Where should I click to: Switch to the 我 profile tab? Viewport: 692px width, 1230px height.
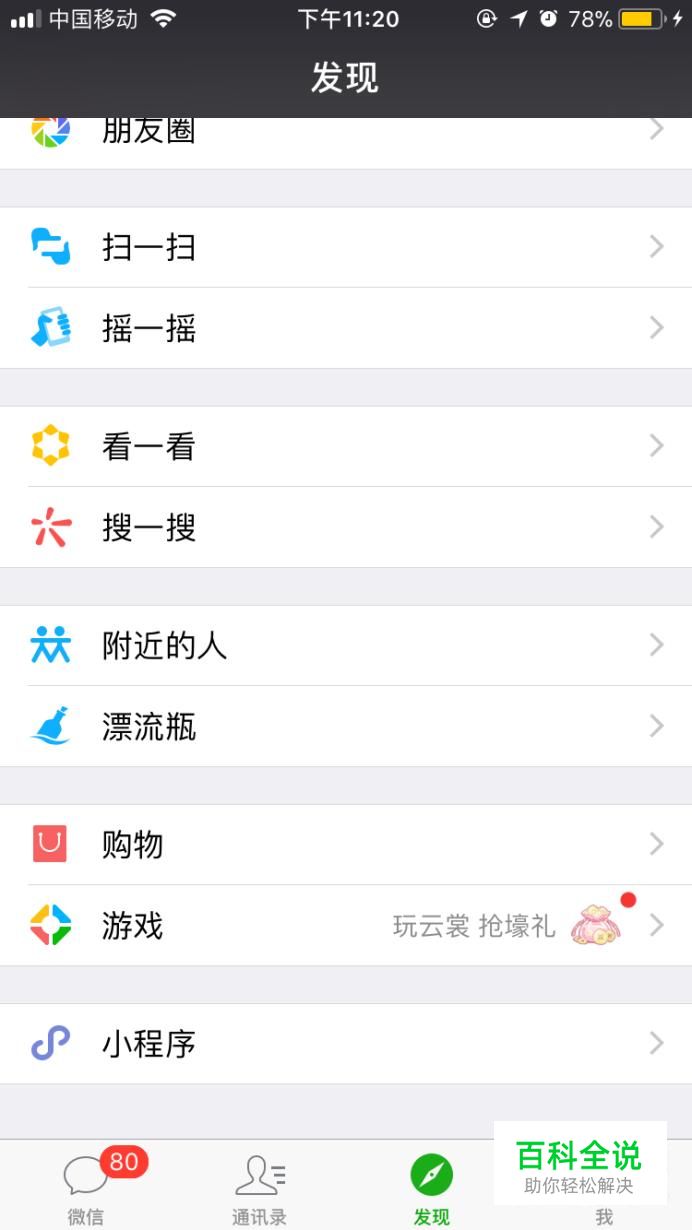[604, 1212]
